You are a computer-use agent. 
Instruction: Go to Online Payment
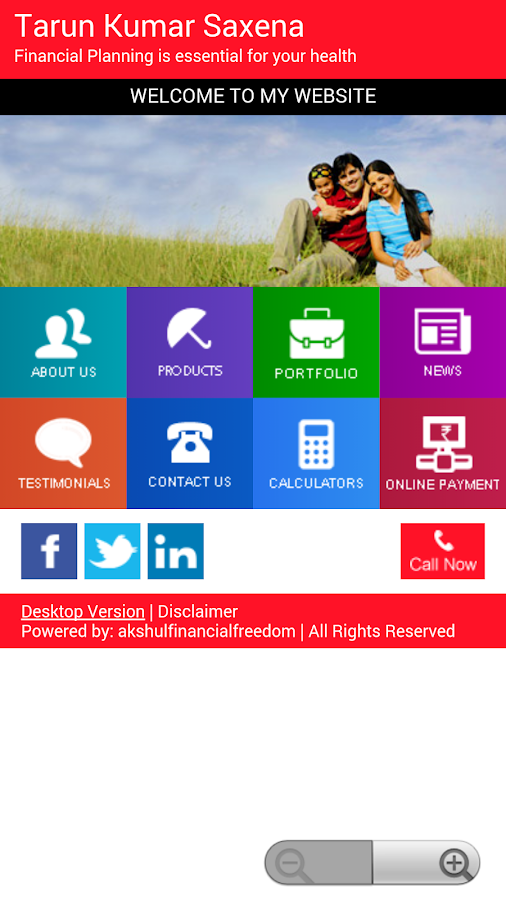coord(443,453)
